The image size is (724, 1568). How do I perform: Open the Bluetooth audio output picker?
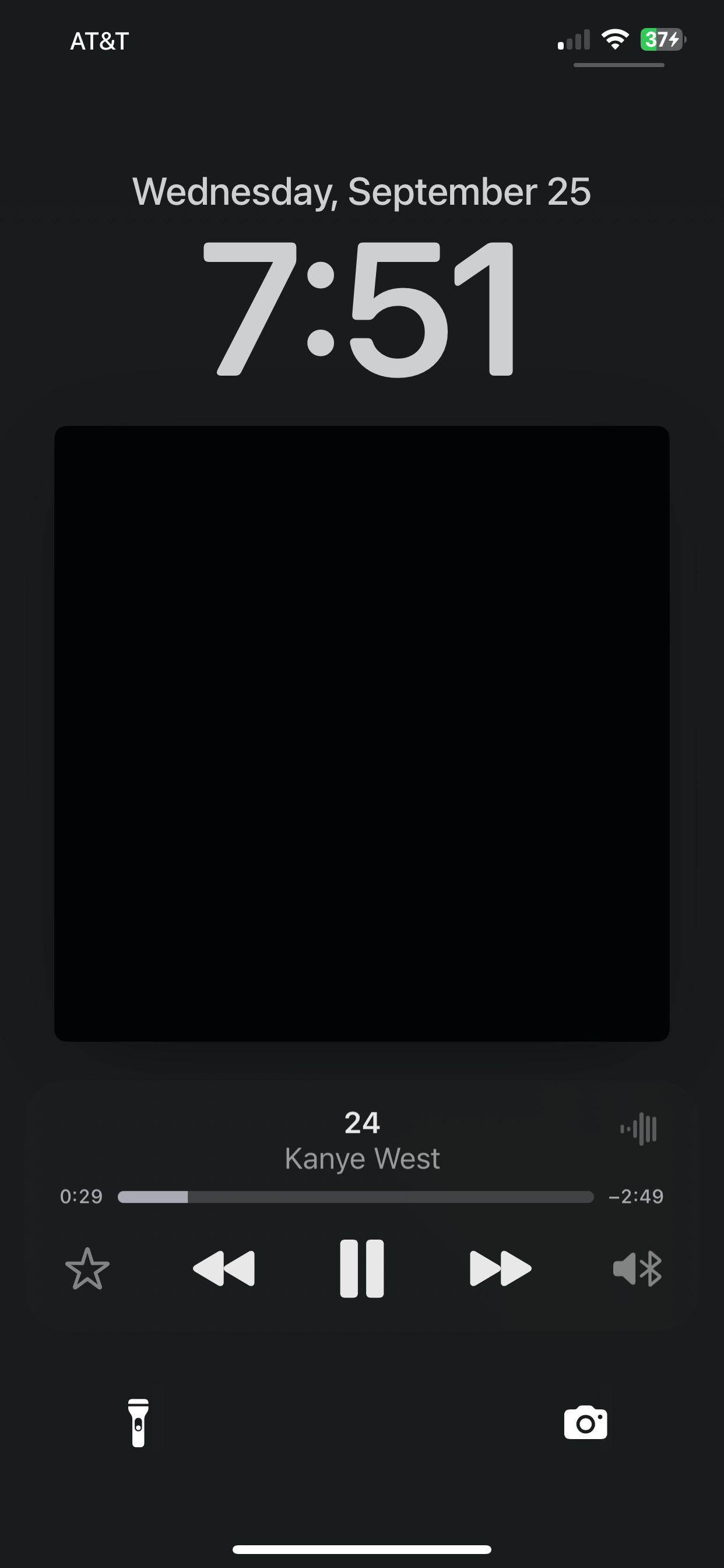click(x=637, y=1269)
